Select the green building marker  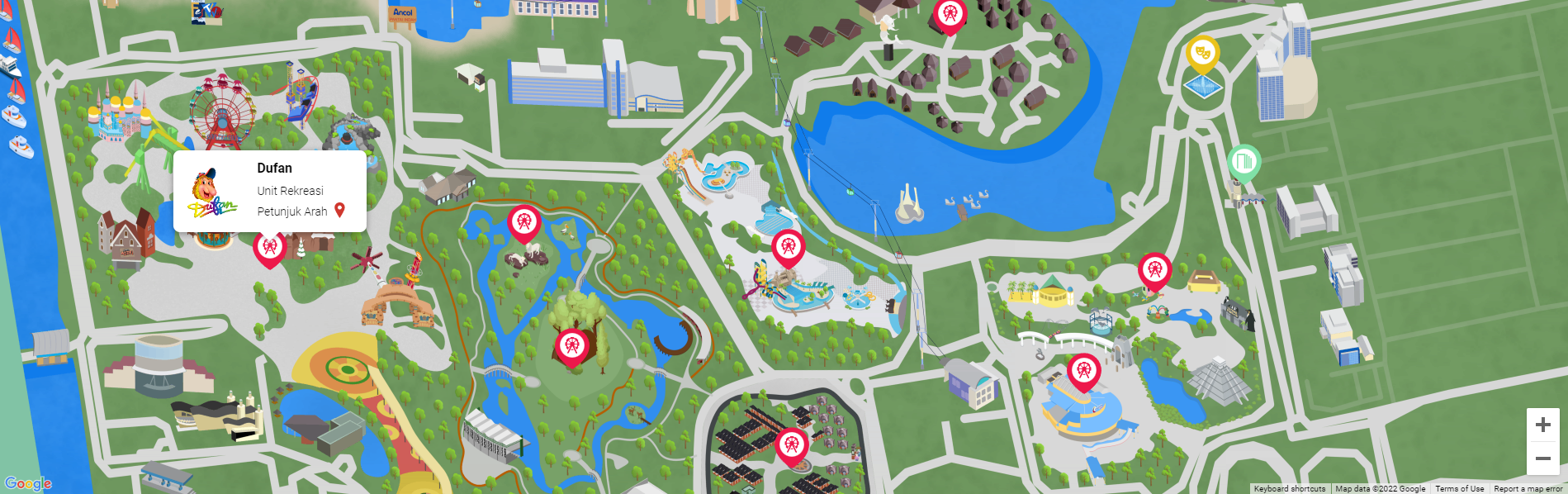pos(1243,161)
